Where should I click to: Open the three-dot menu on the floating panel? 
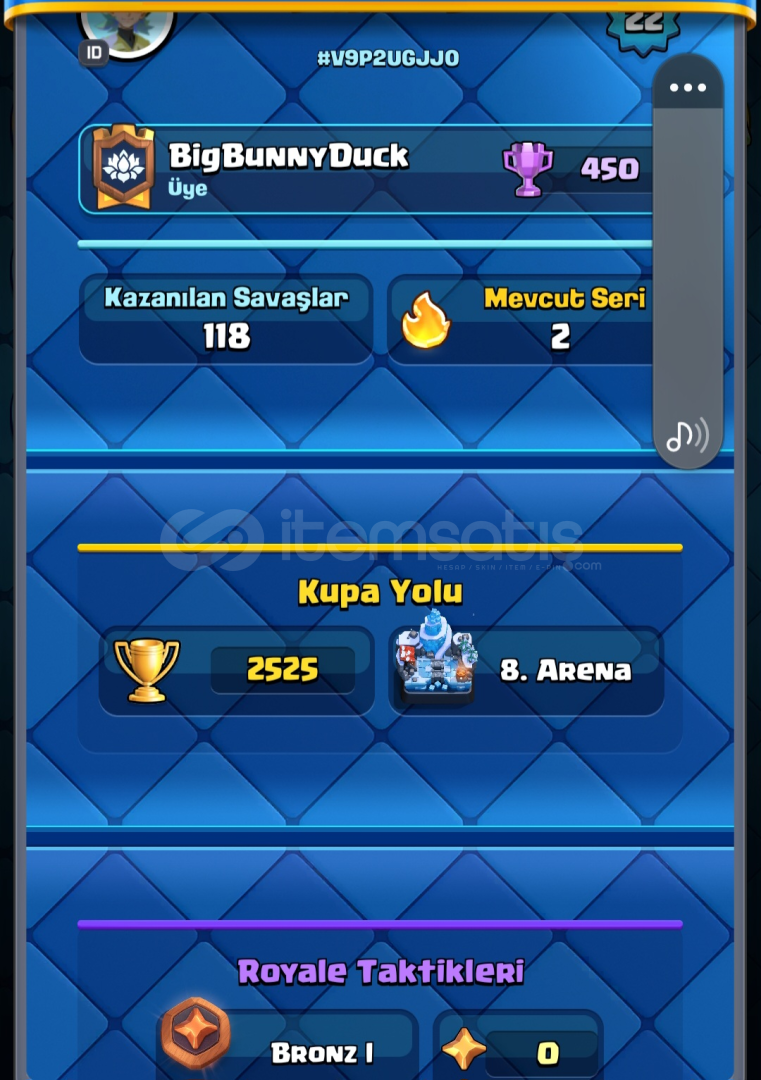[688, 88]
